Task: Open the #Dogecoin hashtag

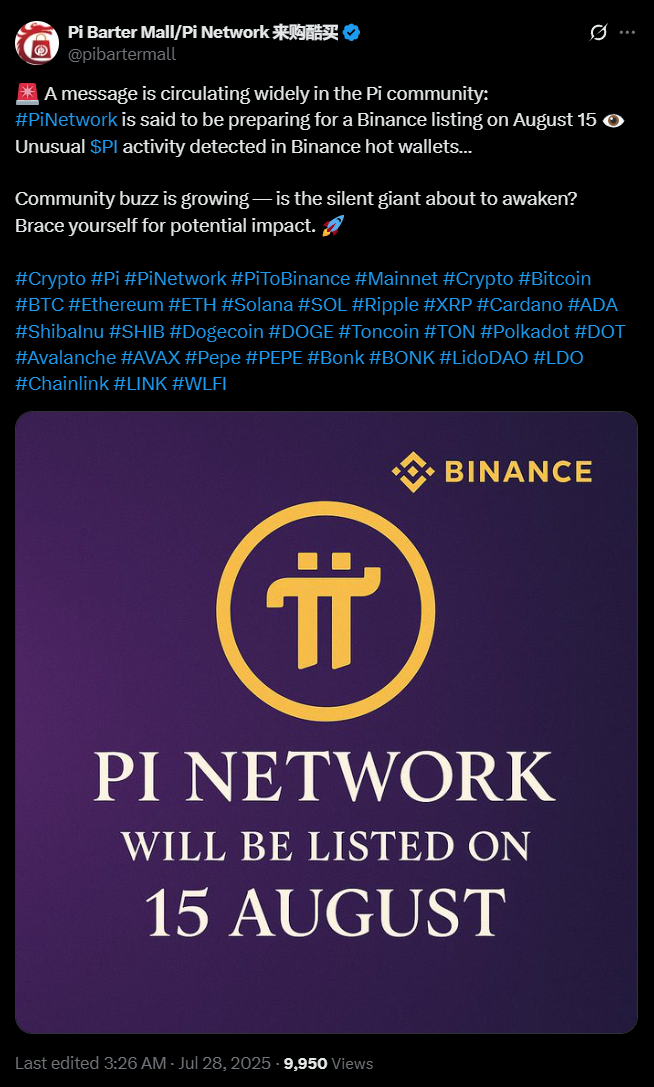Action: click(x=216, y=331)
